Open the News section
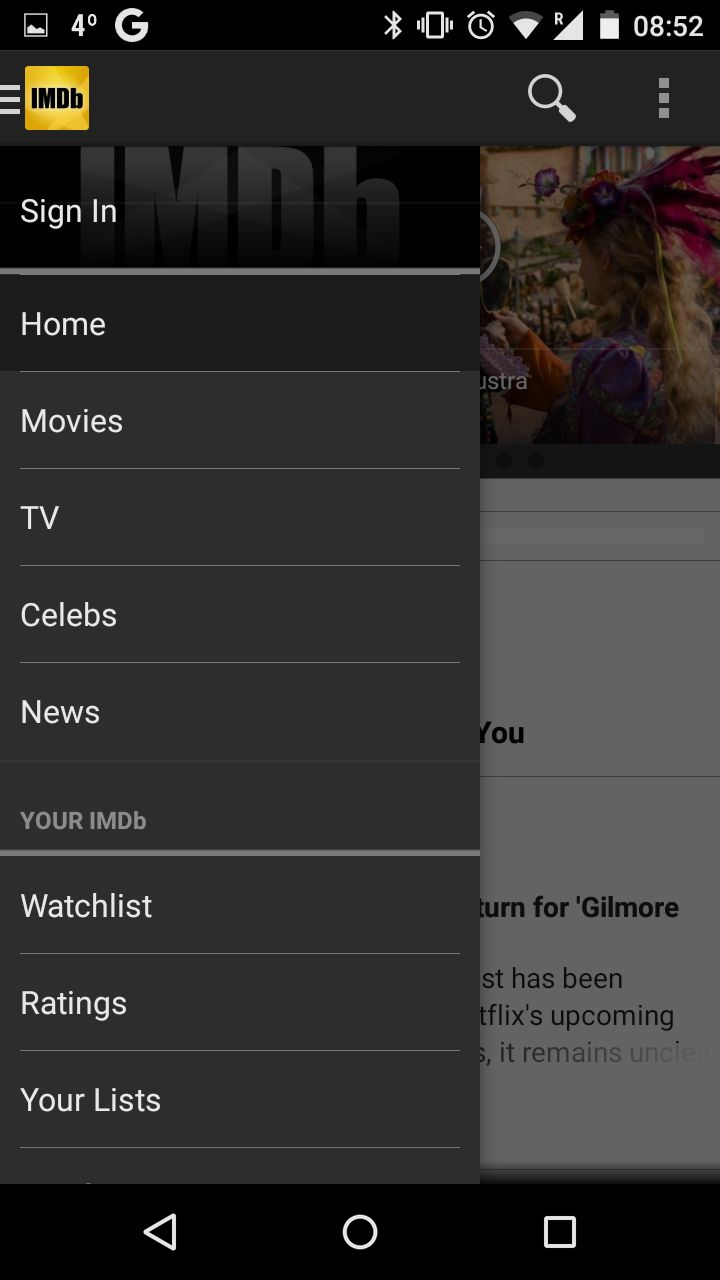This screenshot has height=1280, width=720. pos(240,712)
